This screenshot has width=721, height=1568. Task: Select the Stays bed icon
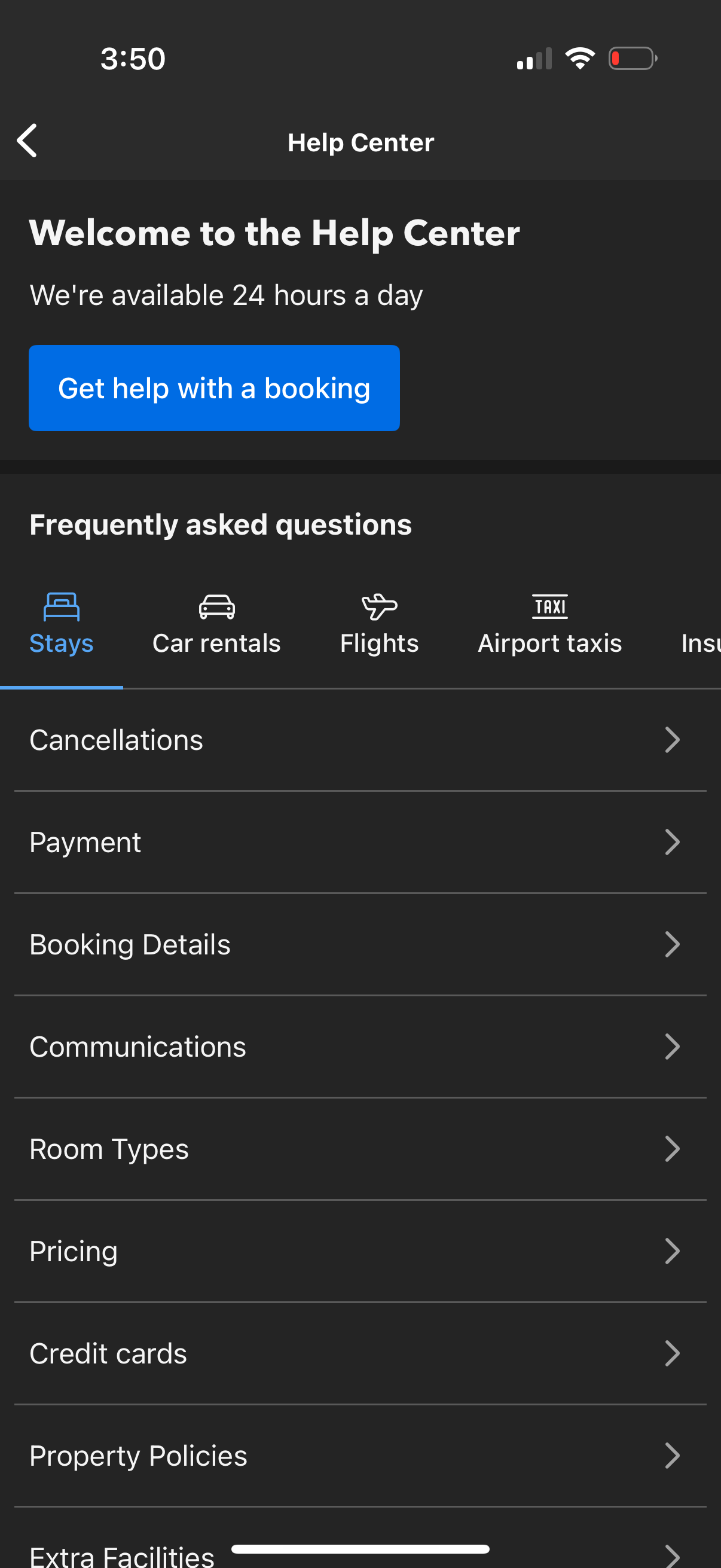tap(61, 606)
